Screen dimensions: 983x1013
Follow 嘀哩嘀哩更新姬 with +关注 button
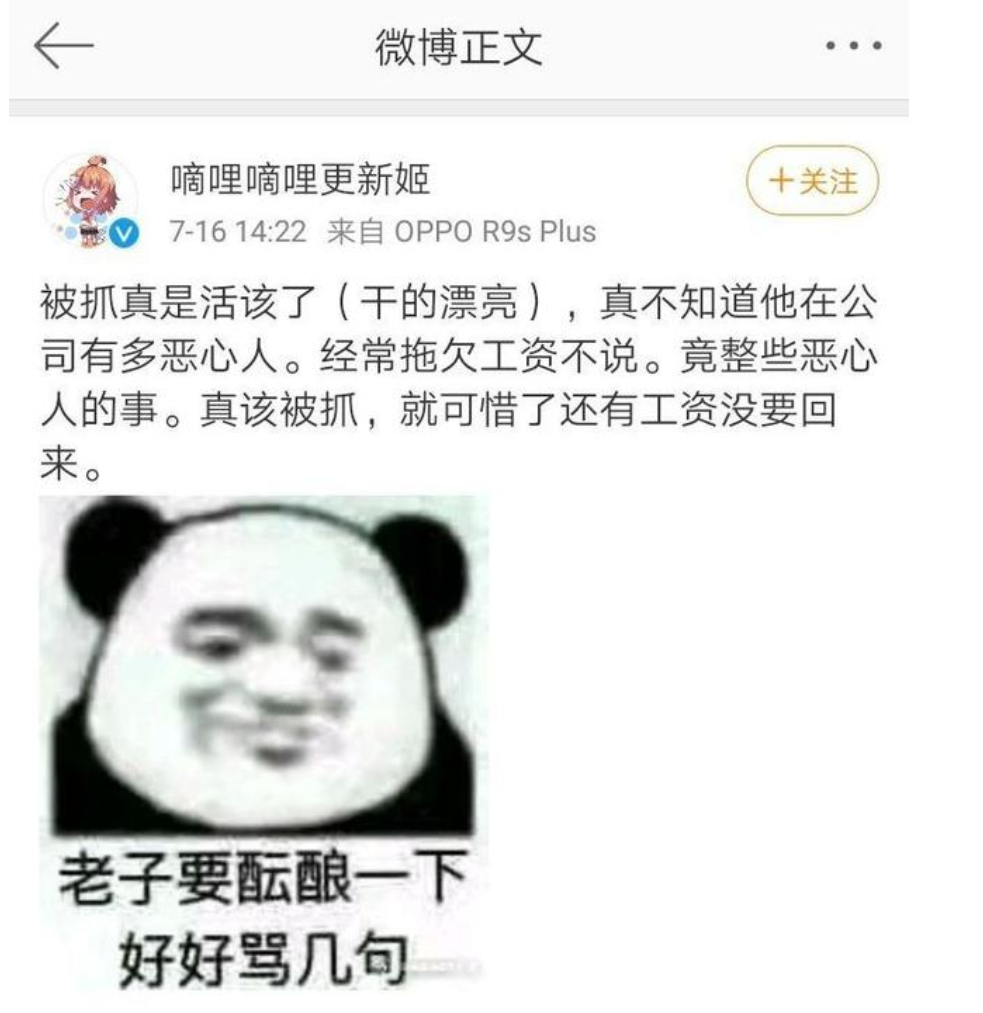[x=815, y=181]
